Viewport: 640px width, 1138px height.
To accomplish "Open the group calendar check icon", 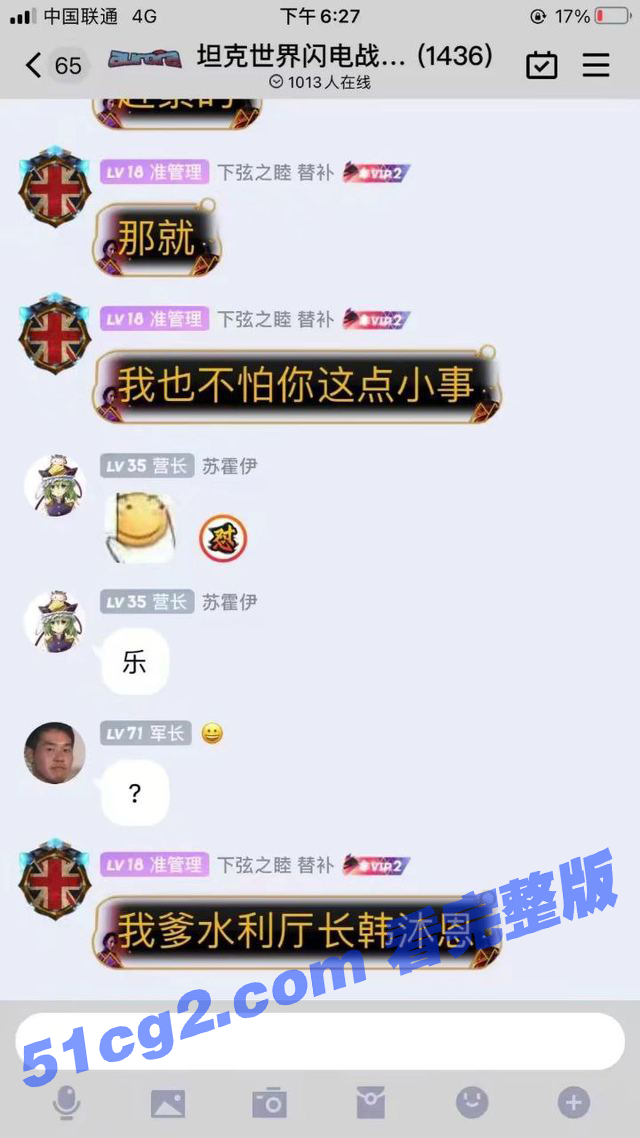I will tap(541, 65).
